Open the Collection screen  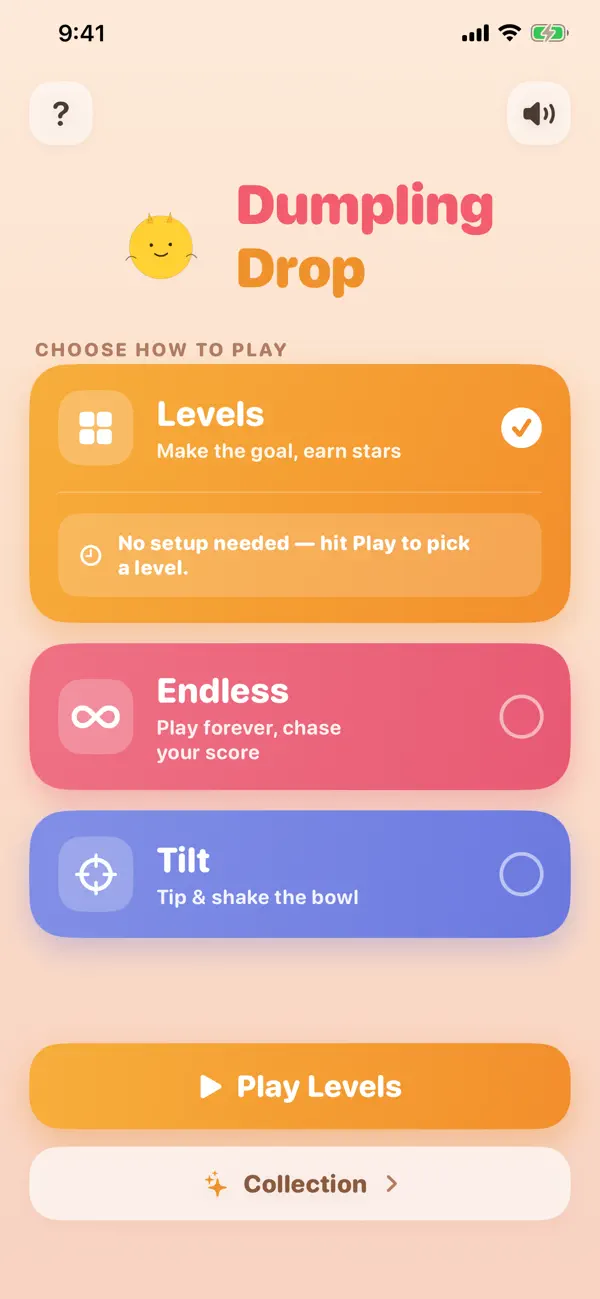pyautogui.click(x=300, y=1184)
